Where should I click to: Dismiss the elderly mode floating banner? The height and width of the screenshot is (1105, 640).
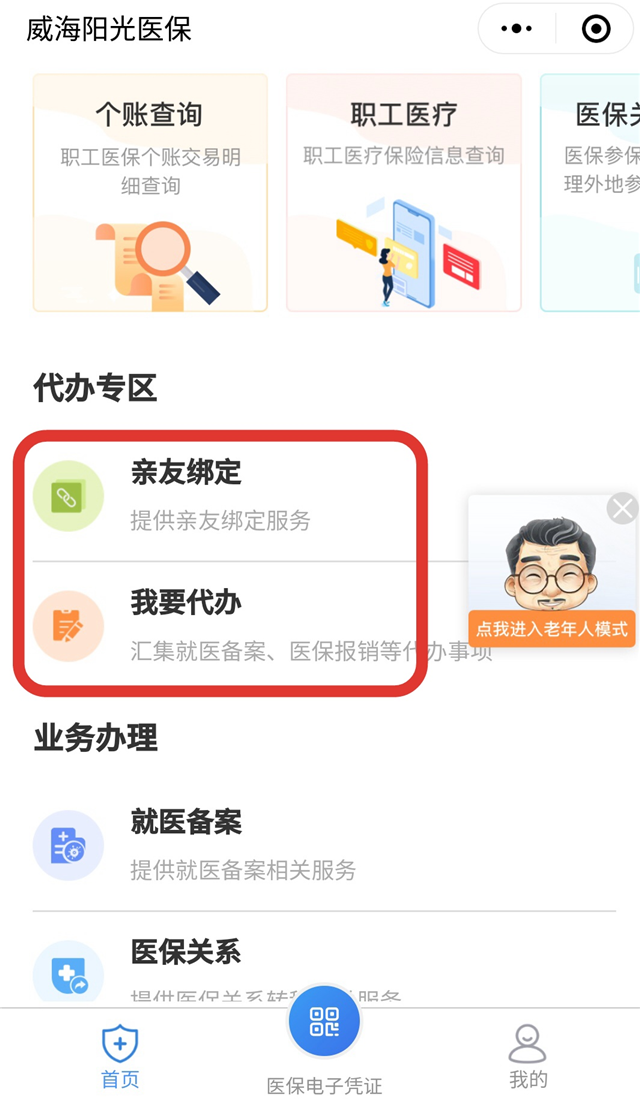click(623, 509)
